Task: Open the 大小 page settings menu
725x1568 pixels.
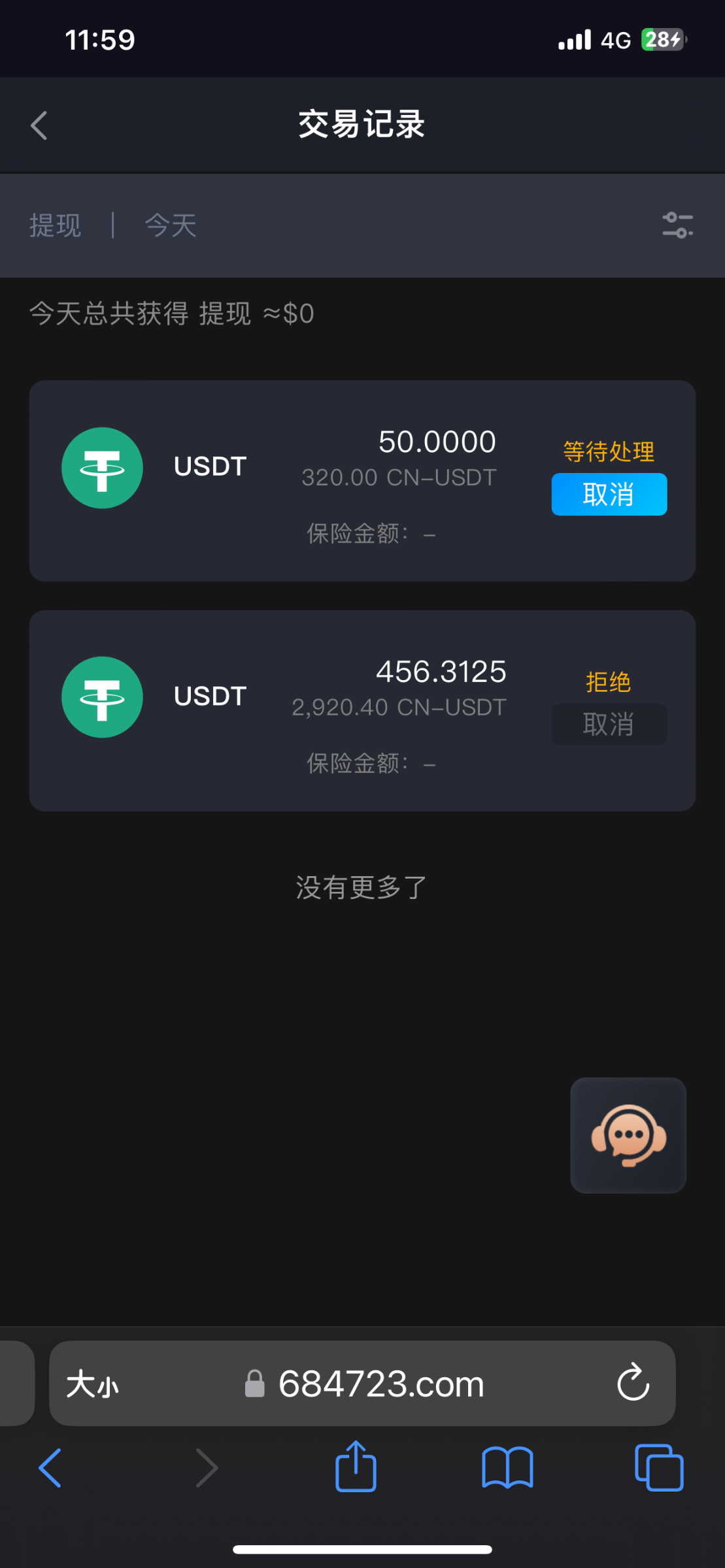Action: (x=92, y=1384)
